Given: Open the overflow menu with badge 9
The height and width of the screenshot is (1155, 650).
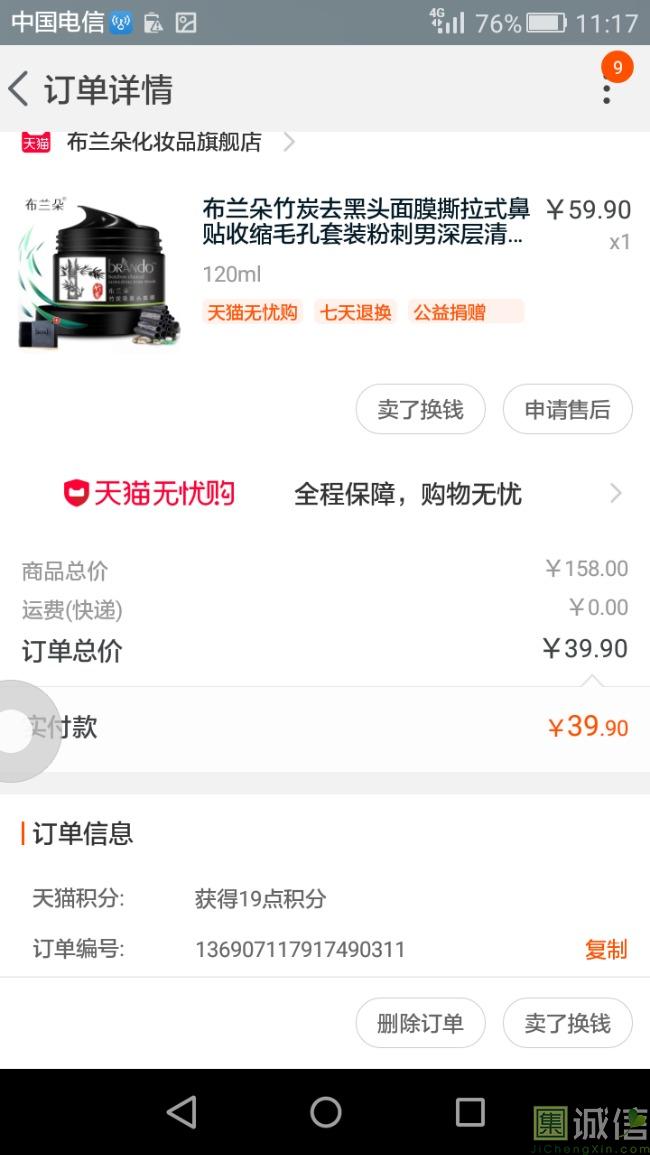Looking at the screenshot, I should coord(608,88).
